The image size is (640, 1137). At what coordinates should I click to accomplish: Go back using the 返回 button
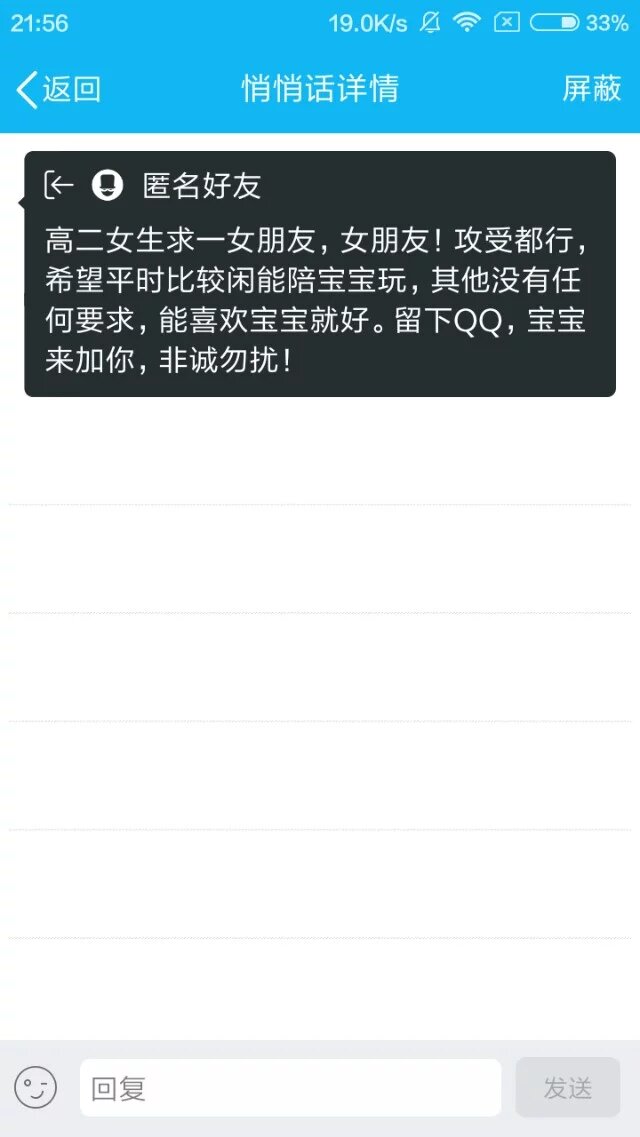(58, 89)
